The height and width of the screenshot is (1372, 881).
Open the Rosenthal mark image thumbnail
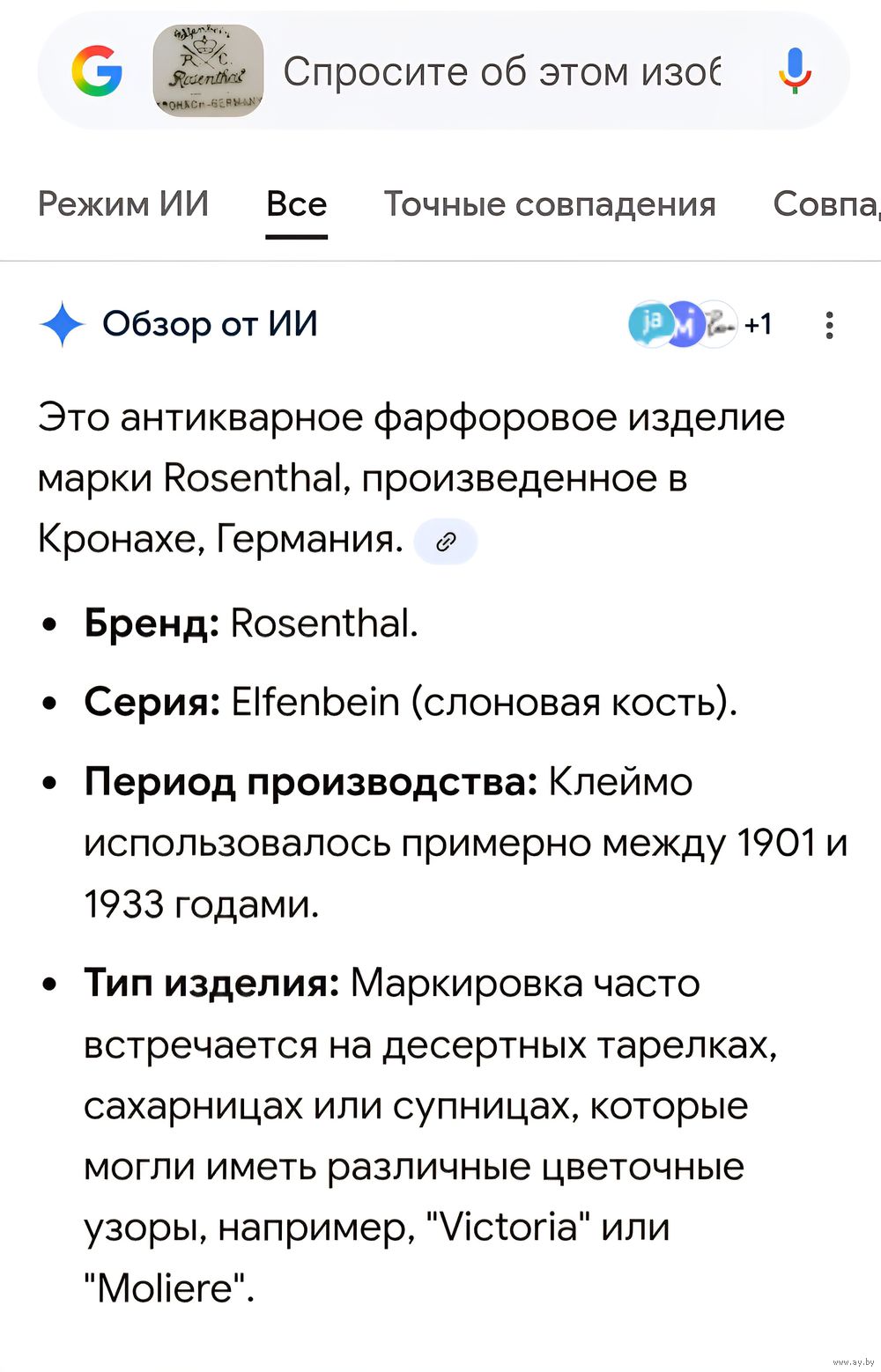click(x=208, y=70)
